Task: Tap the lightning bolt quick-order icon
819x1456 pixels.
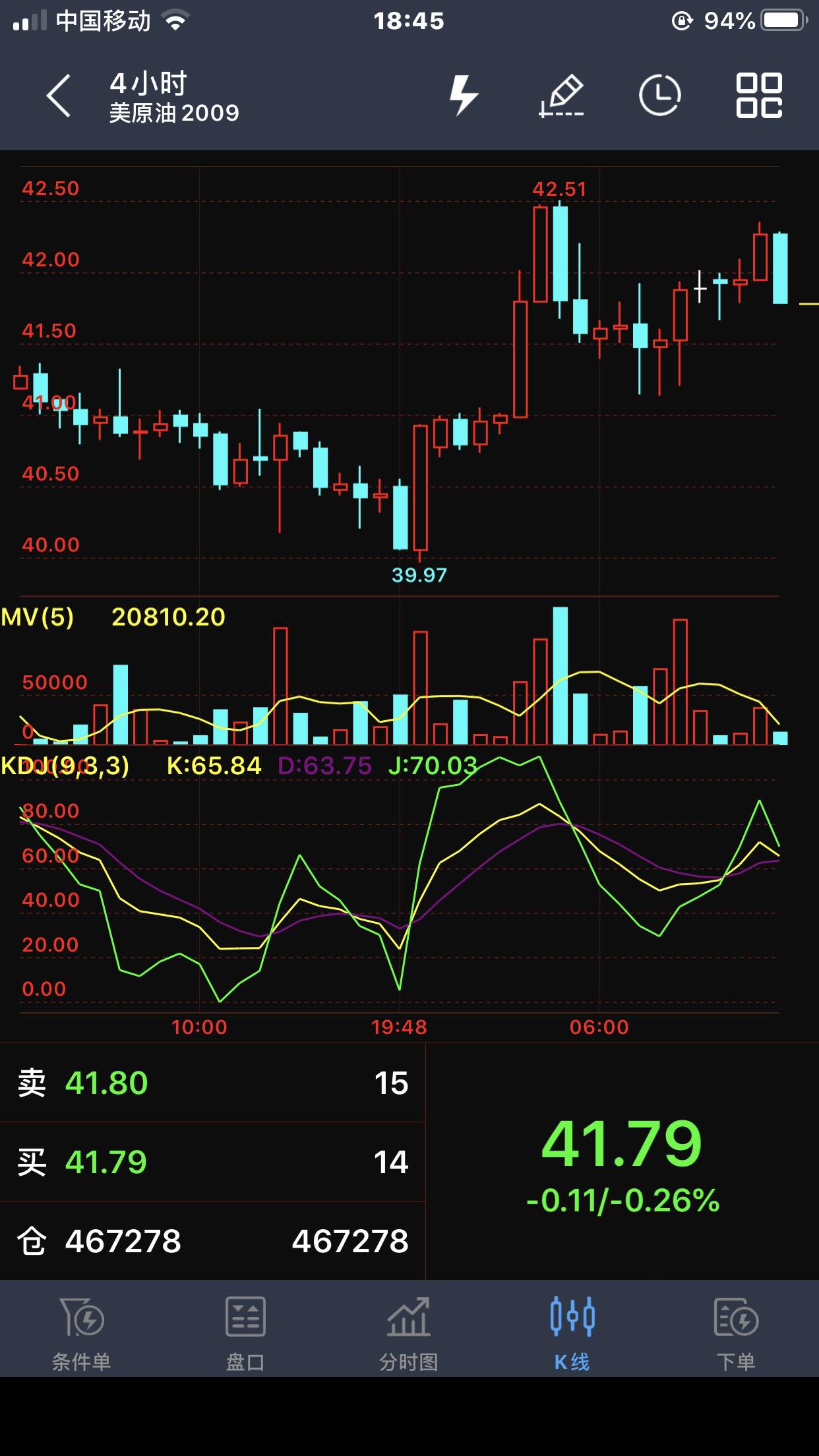Action: click(x=463, y=96)
